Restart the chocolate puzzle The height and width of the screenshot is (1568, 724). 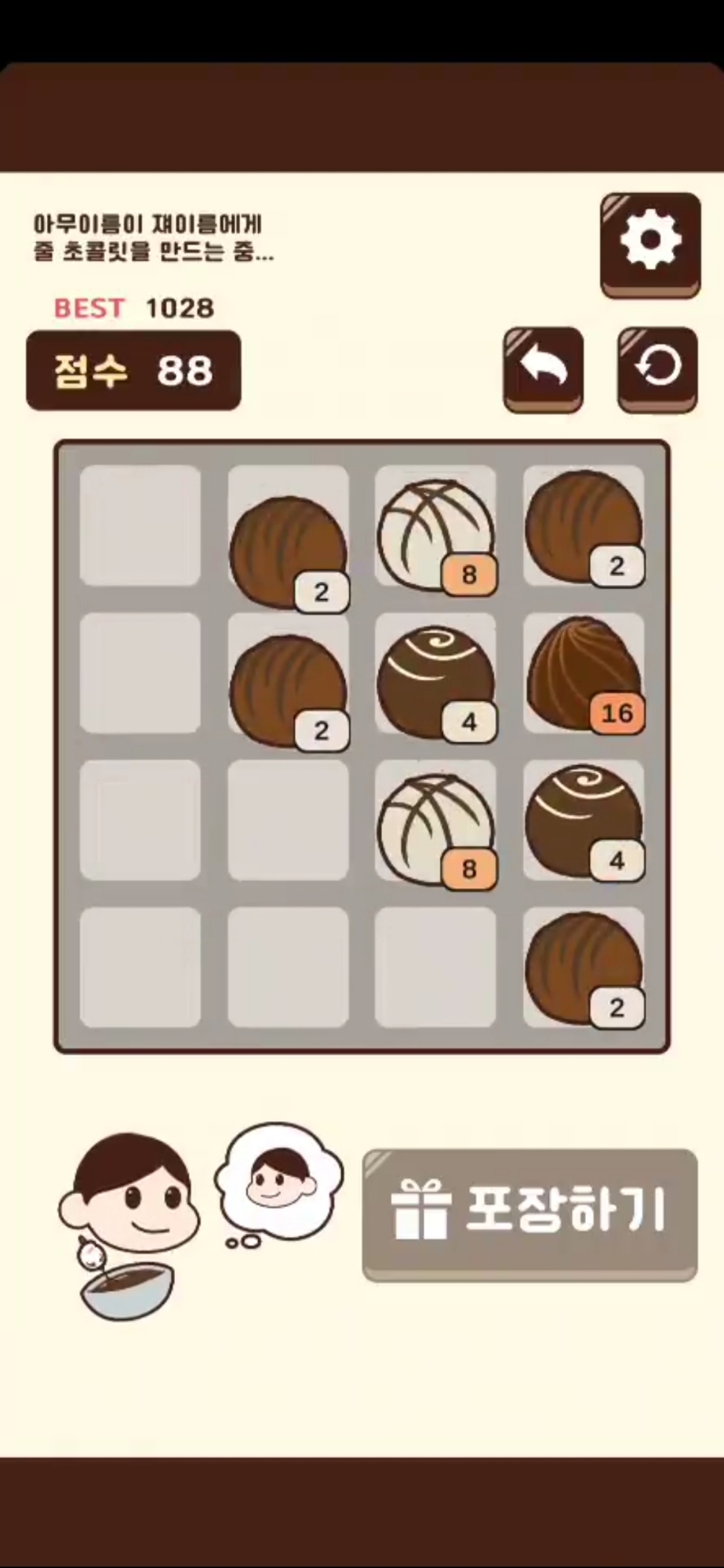[657, 367]
